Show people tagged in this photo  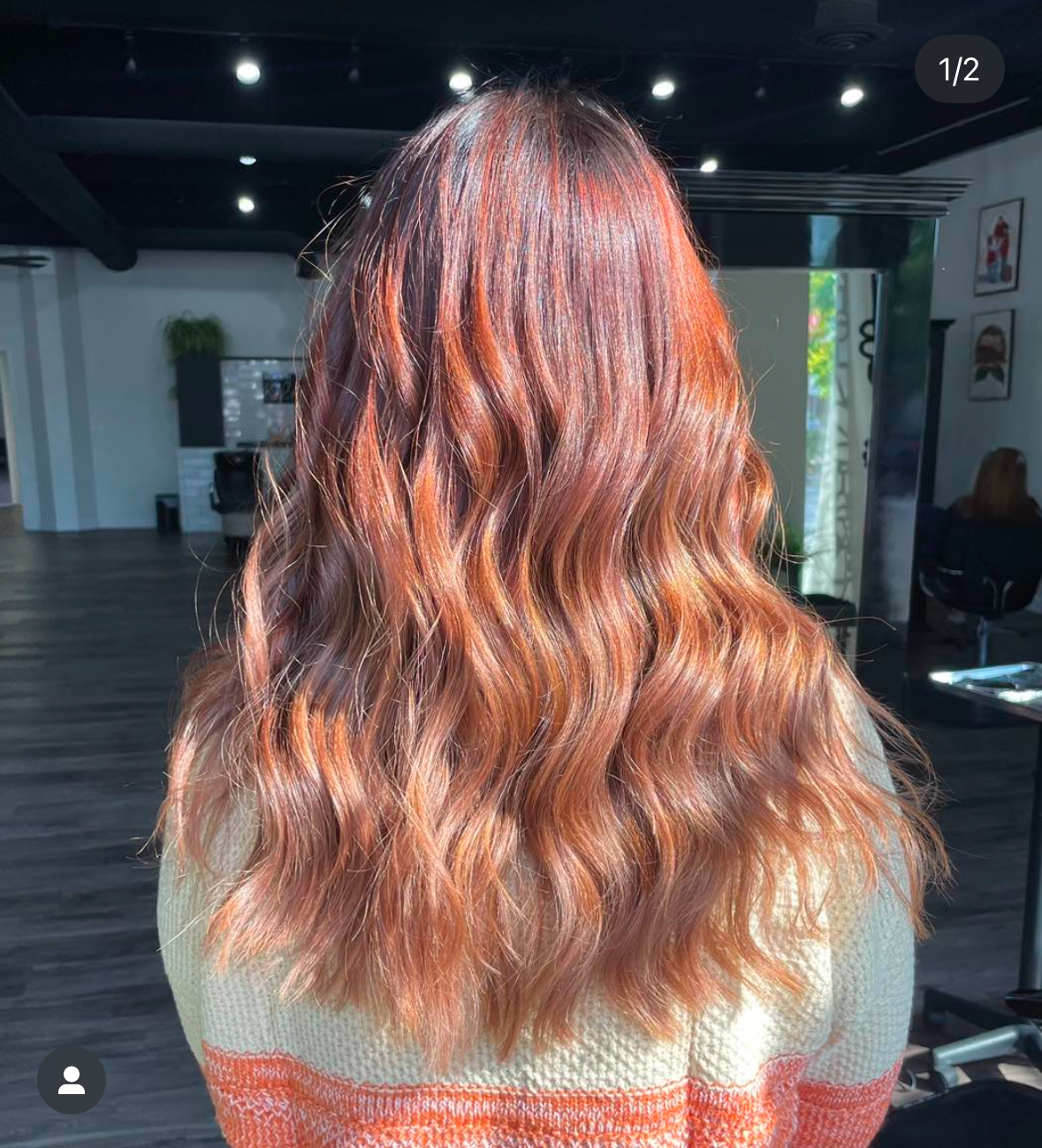[72, 1079]
